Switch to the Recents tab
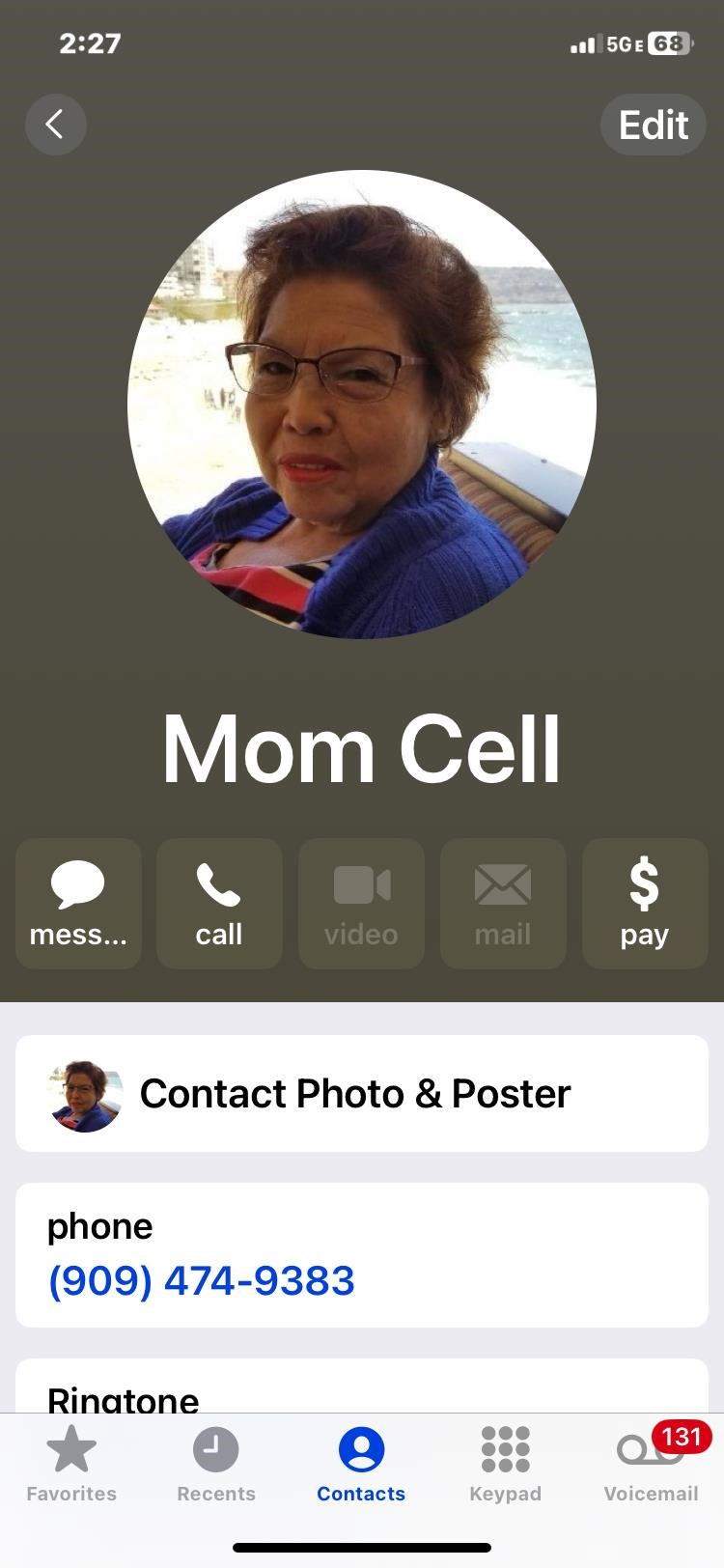Image resolution: width=724 pixels, height=1568 pixels. tap(216, 1465)
